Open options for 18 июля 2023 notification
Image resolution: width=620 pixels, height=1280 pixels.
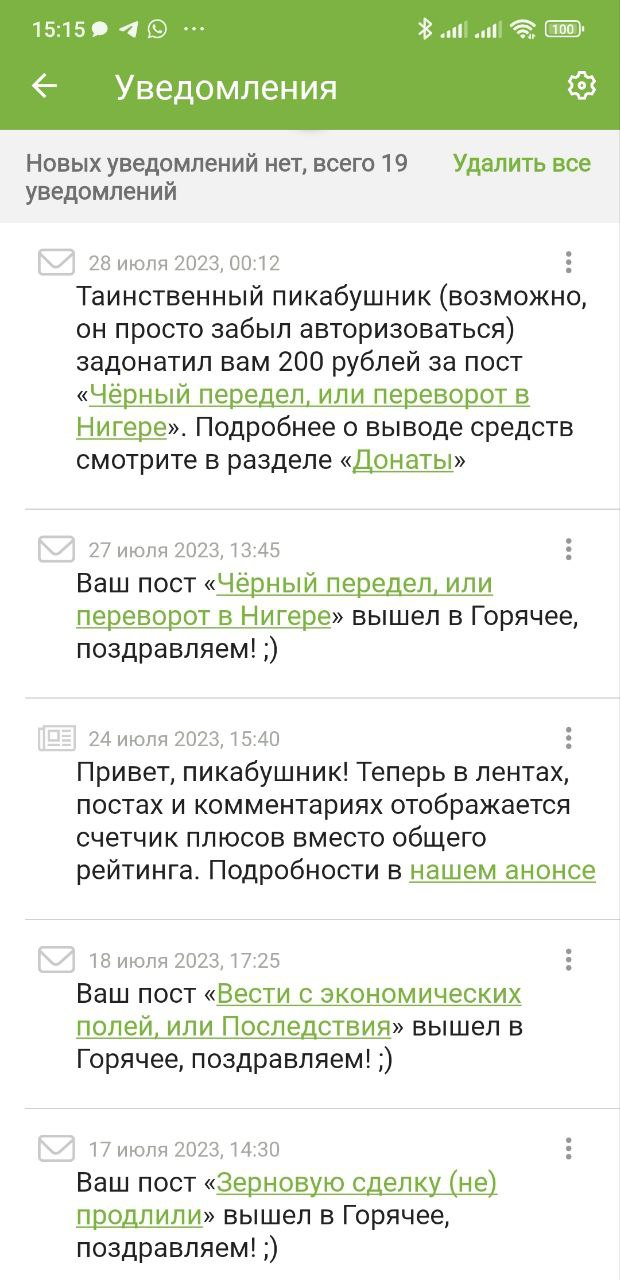[568, 960]
